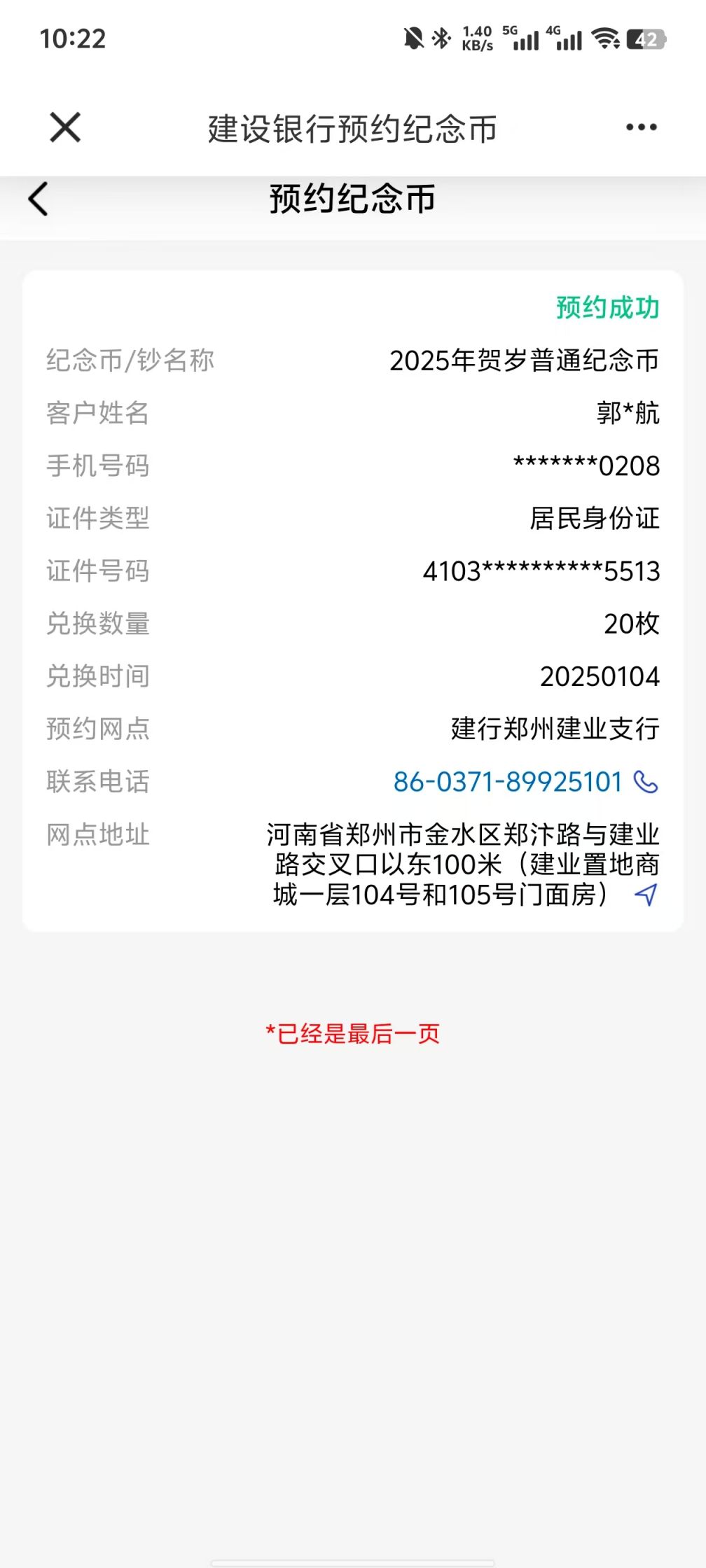Open navigation to the branch address

(646, 895)
